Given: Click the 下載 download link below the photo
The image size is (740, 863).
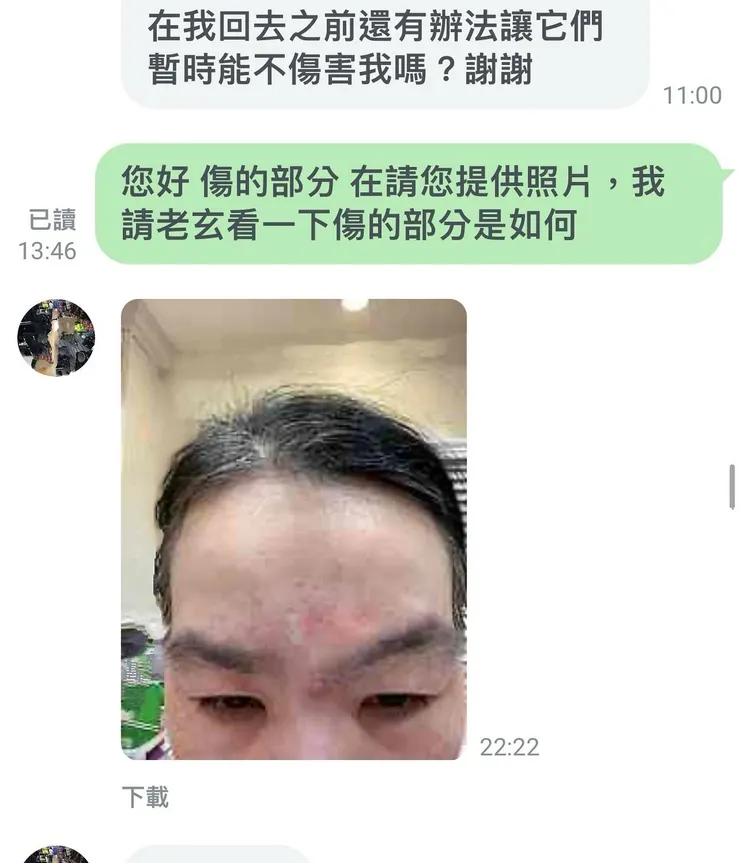Looking at the screenshot, I should pos(144,796).
